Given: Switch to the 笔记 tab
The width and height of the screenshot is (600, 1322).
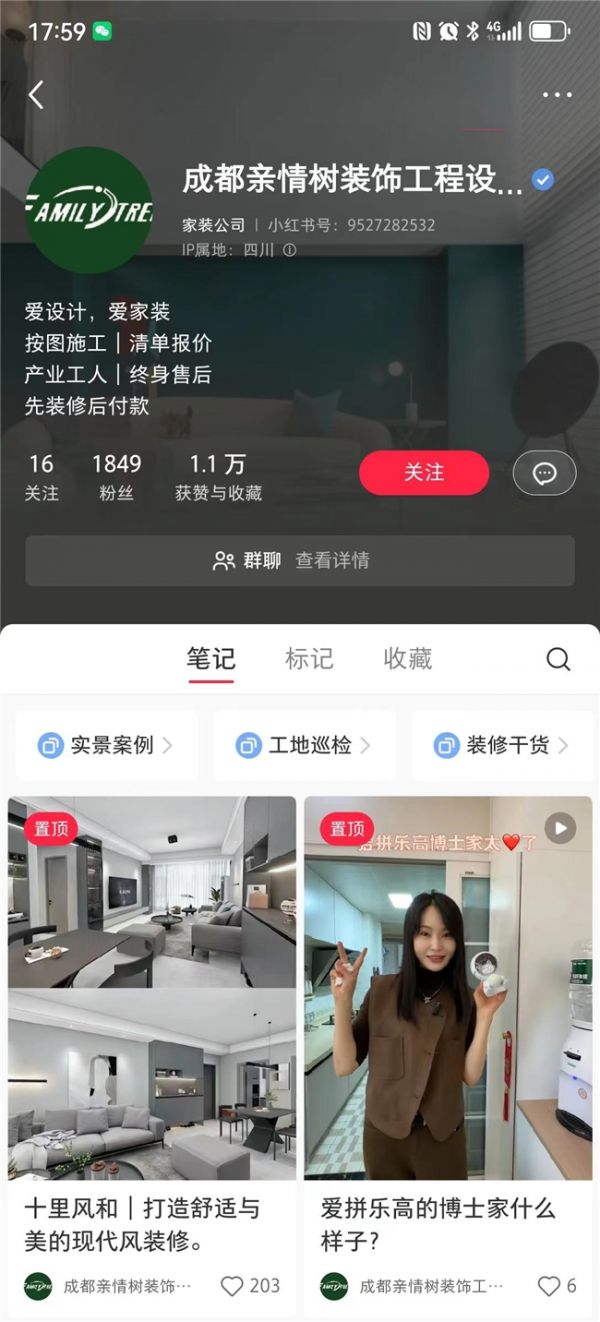Looking at the screenshot, I should pyautogui.click(x=211, y=659).
